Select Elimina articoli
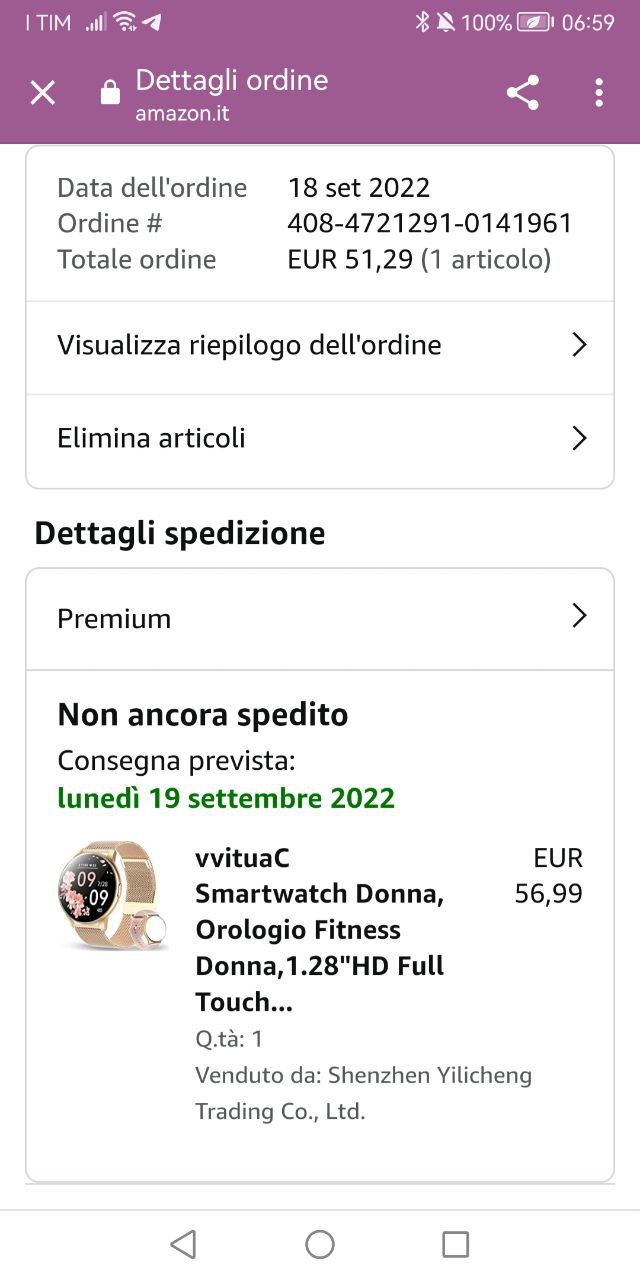 [x=320, y=439]
